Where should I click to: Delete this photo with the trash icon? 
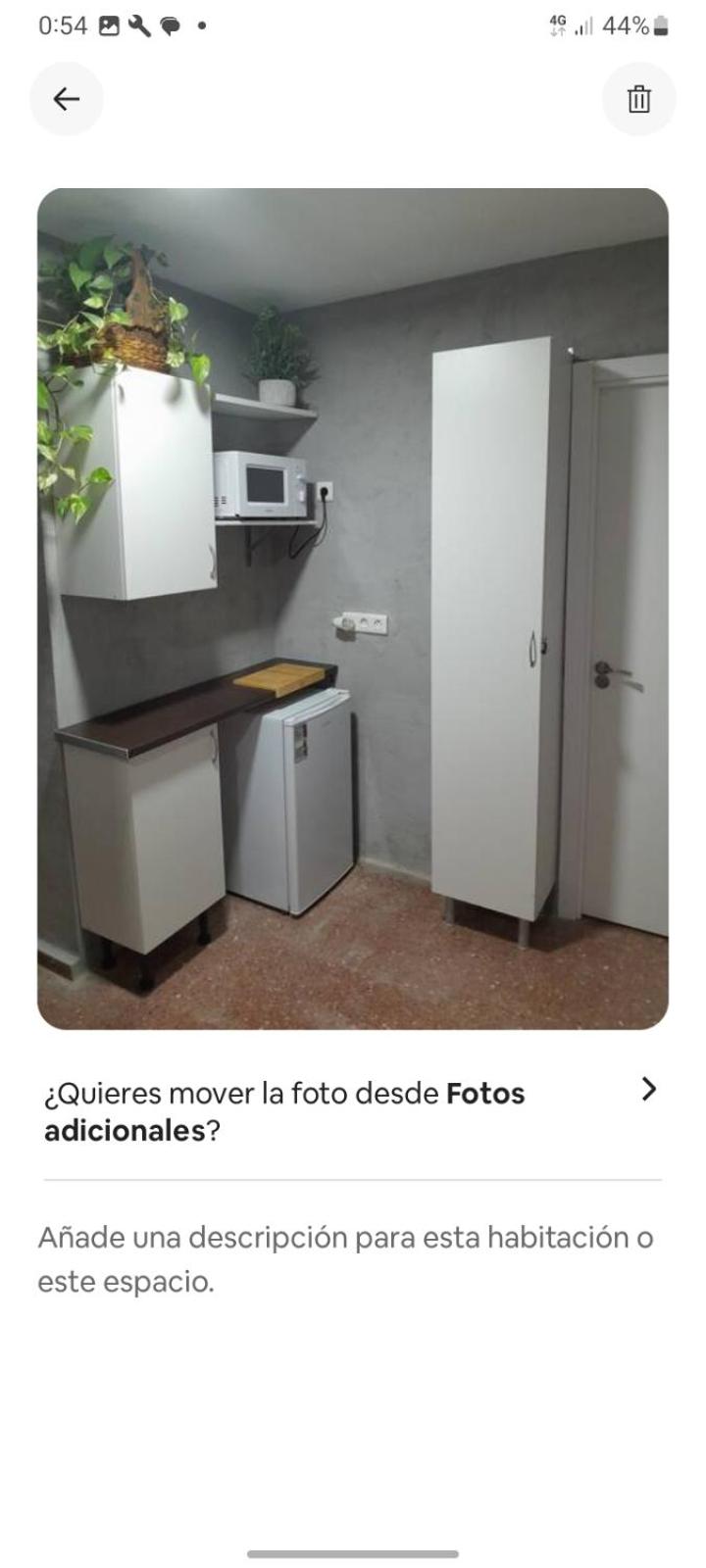[638, 99]
